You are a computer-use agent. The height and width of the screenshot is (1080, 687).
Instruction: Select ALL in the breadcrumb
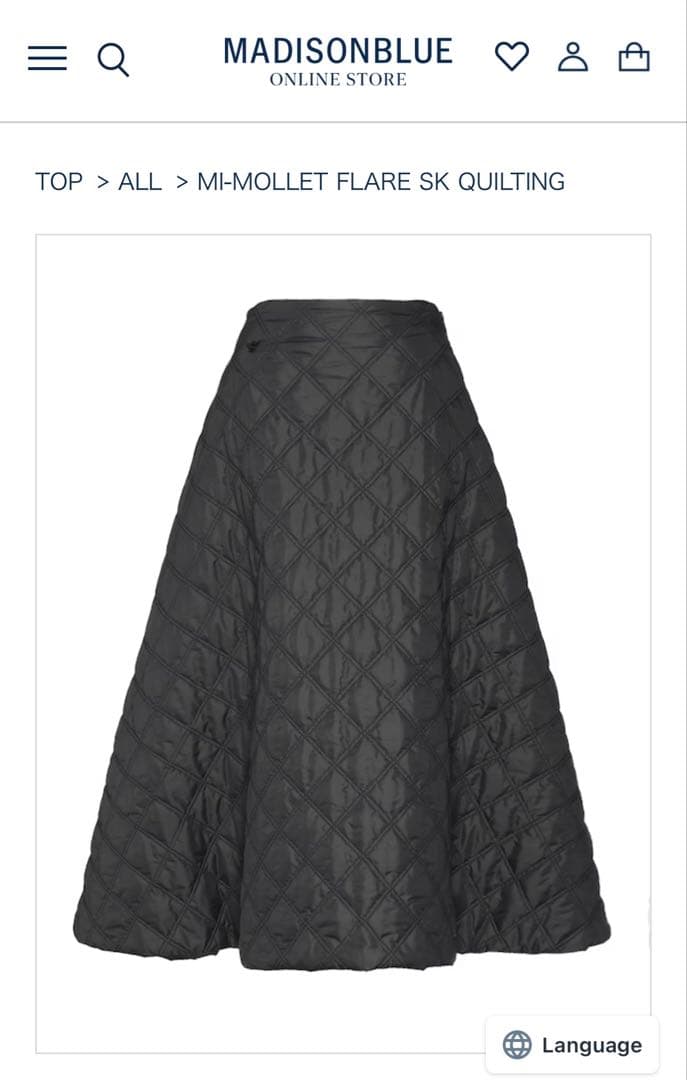tap(140, 182)
